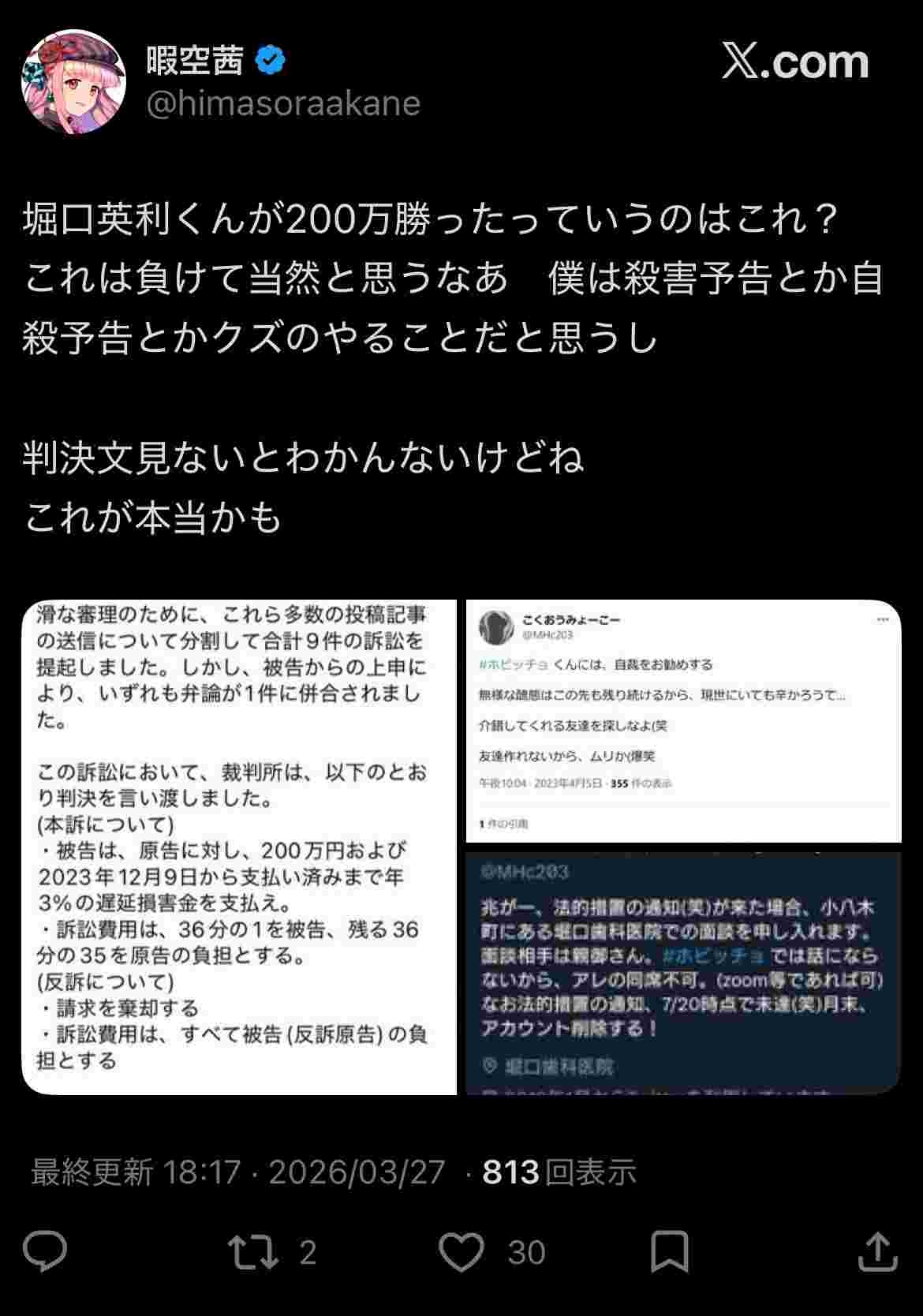Open the @himasoraakane profile handle

click(x=283, y=105)
